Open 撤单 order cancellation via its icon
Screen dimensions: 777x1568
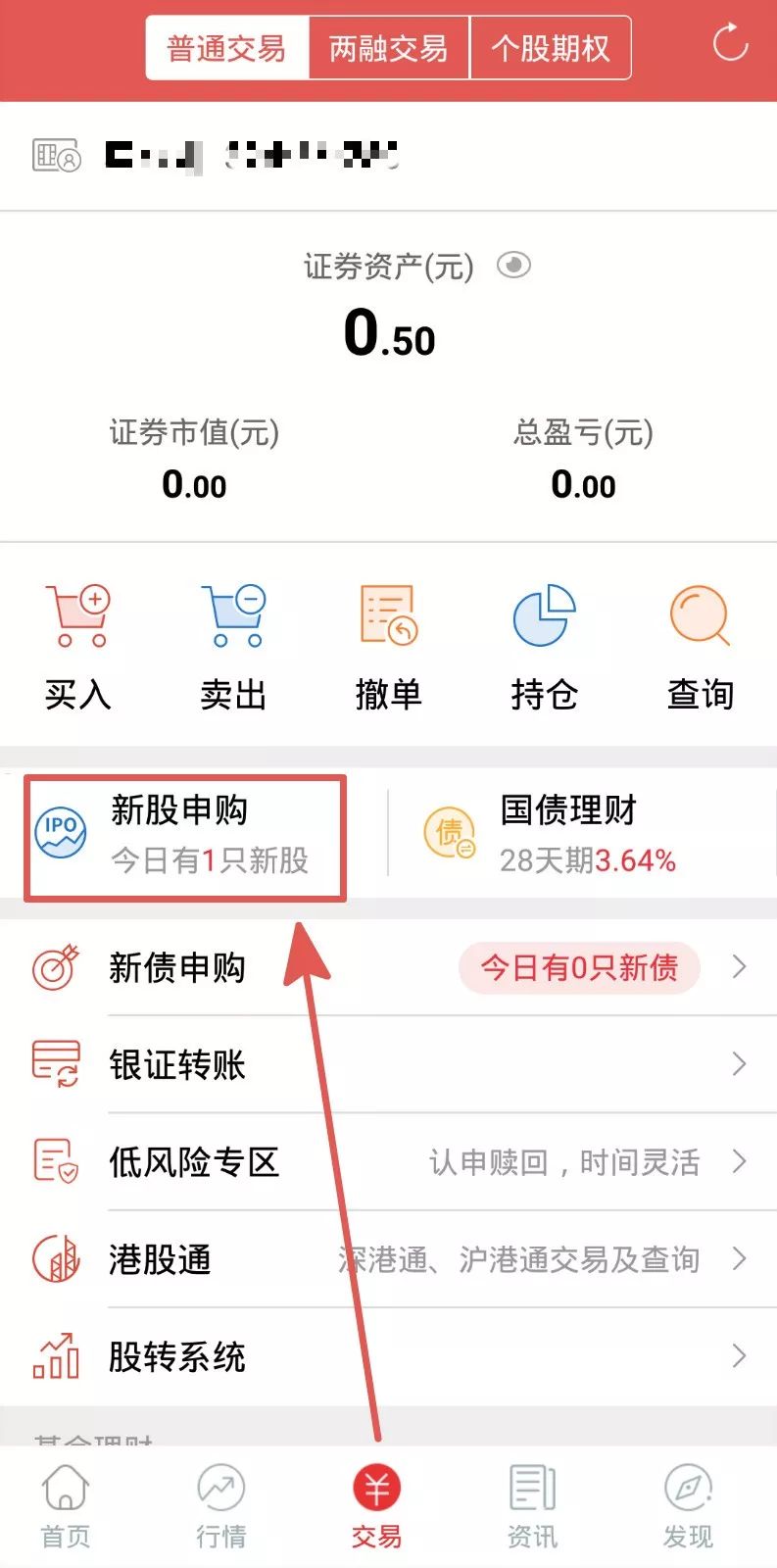(389, 615)
